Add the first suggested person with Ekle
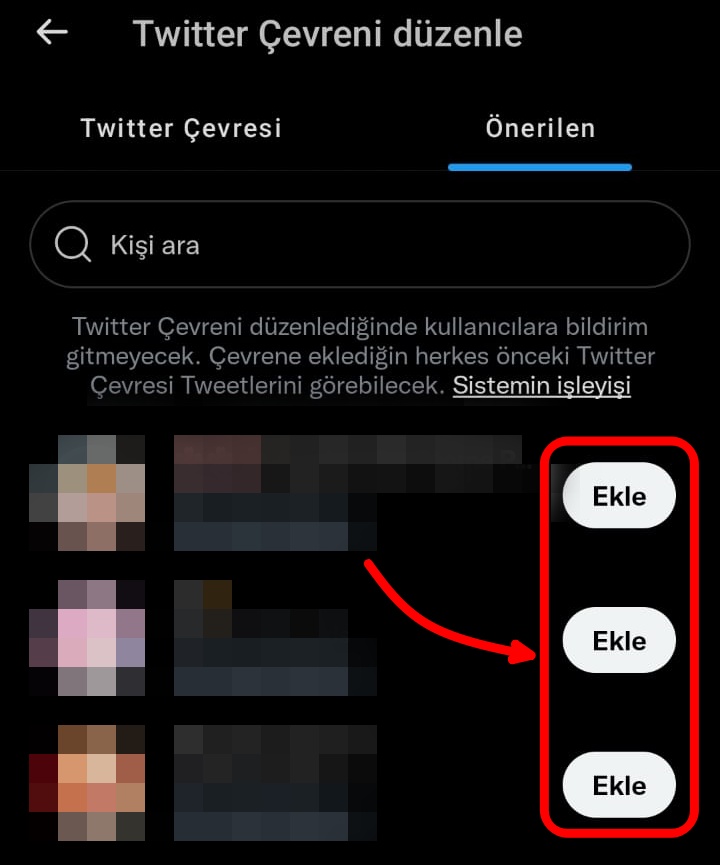The height and width of the screenshot is (865, 720). [619, 496]
